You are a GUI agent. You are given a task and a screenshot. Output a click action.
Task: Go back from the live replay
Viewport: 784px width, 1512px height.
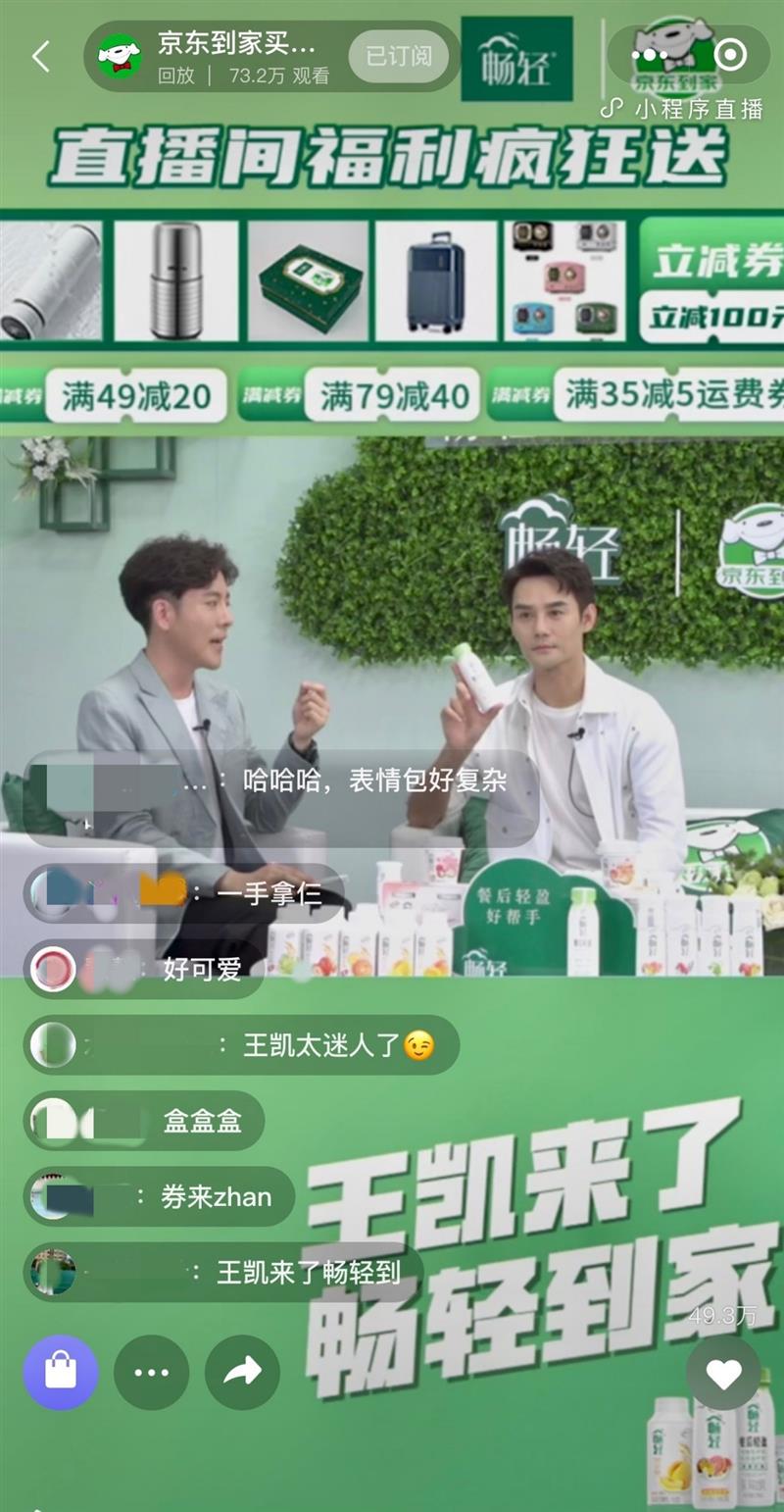click(40, 57)
